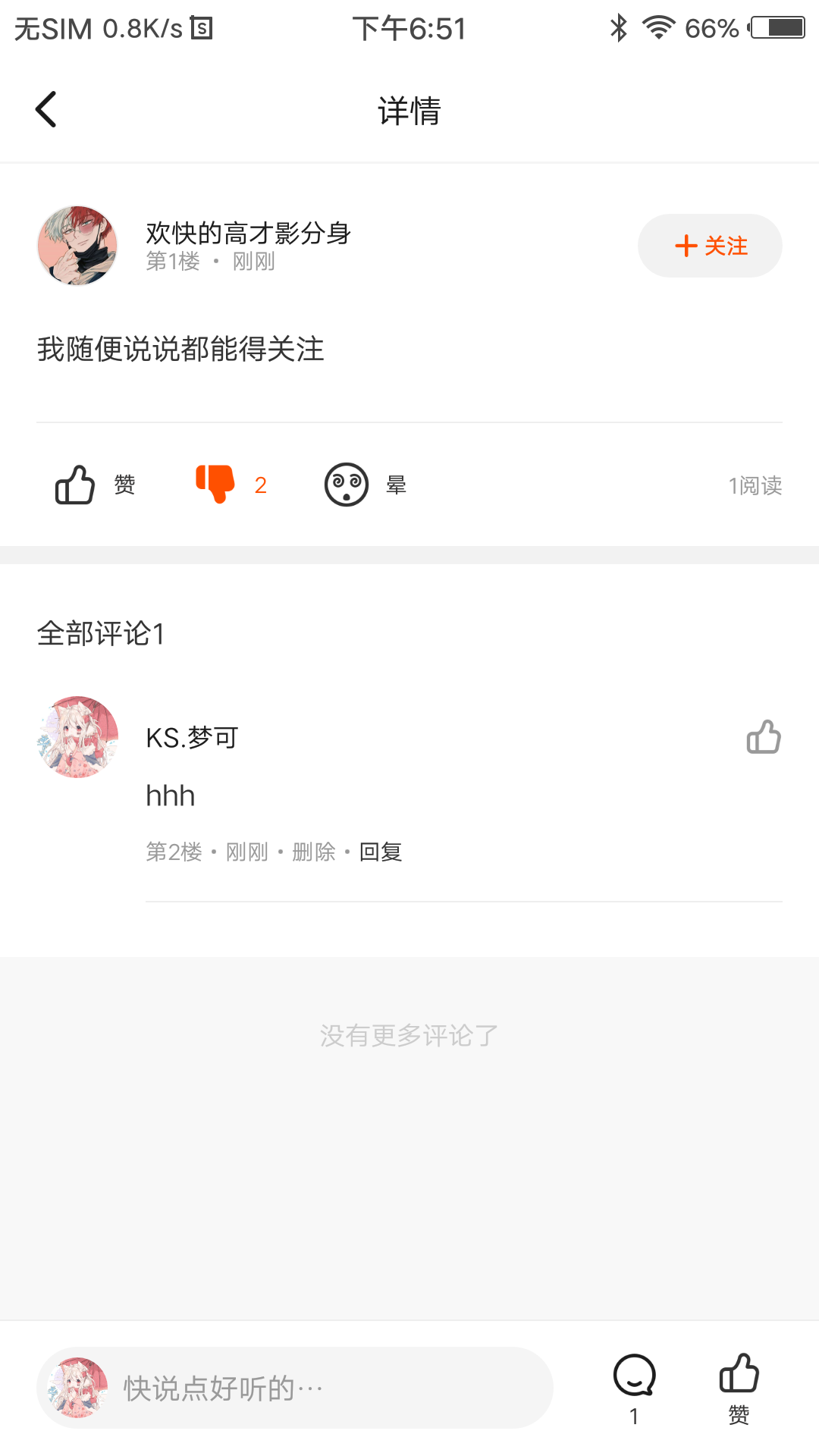819x1456 pixels.
Task: Like the post with the 赞 thumbs-up
Action: tap(76, 485)
